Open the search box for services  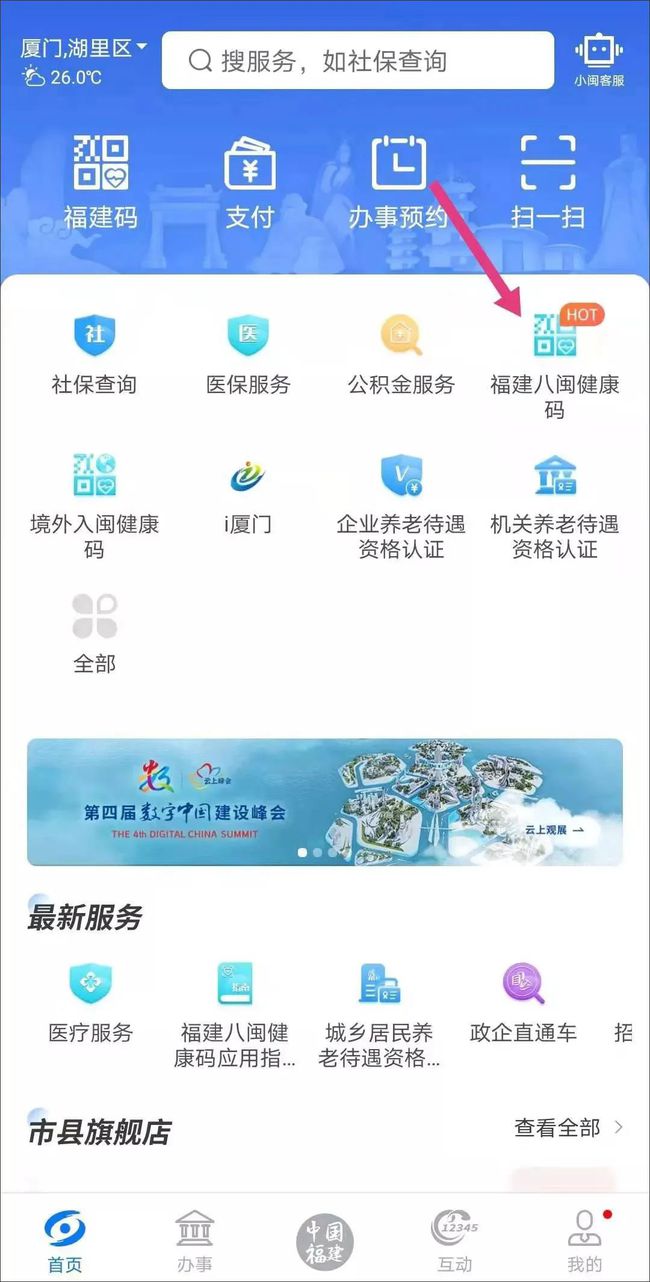[357, 61]
